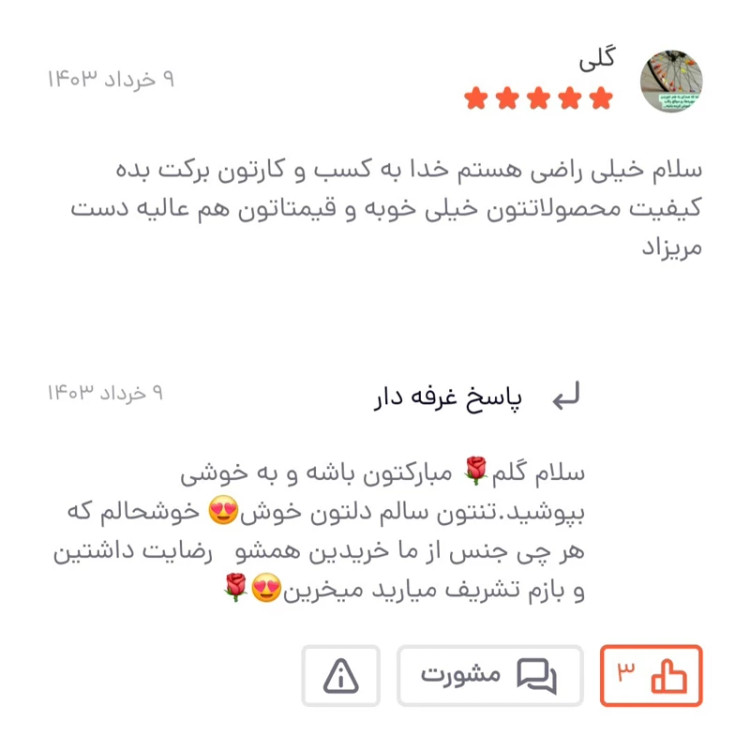Open reviewer گلی's profile picture
750x750 pixels.
click(x=671, y=82)
